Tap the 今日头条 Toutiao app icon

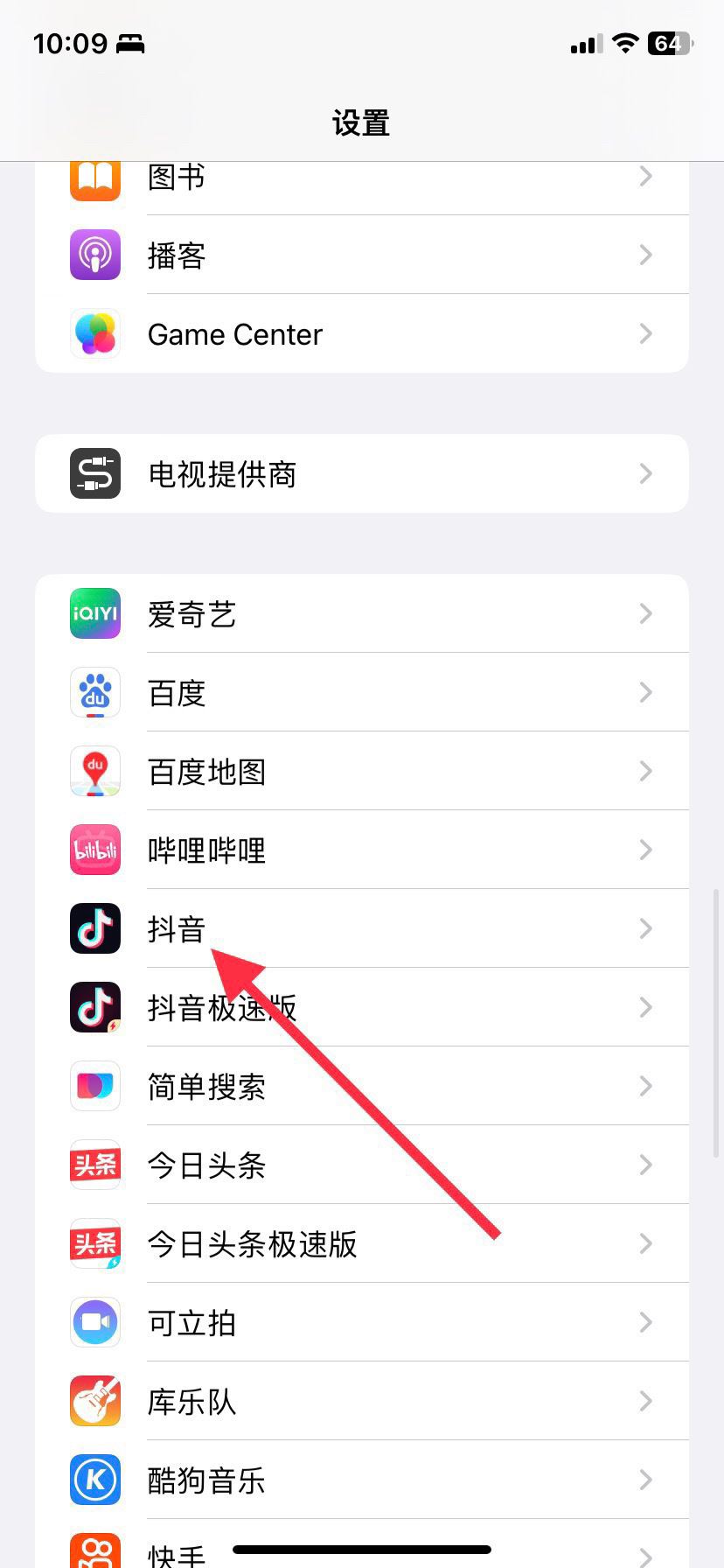94,1165
